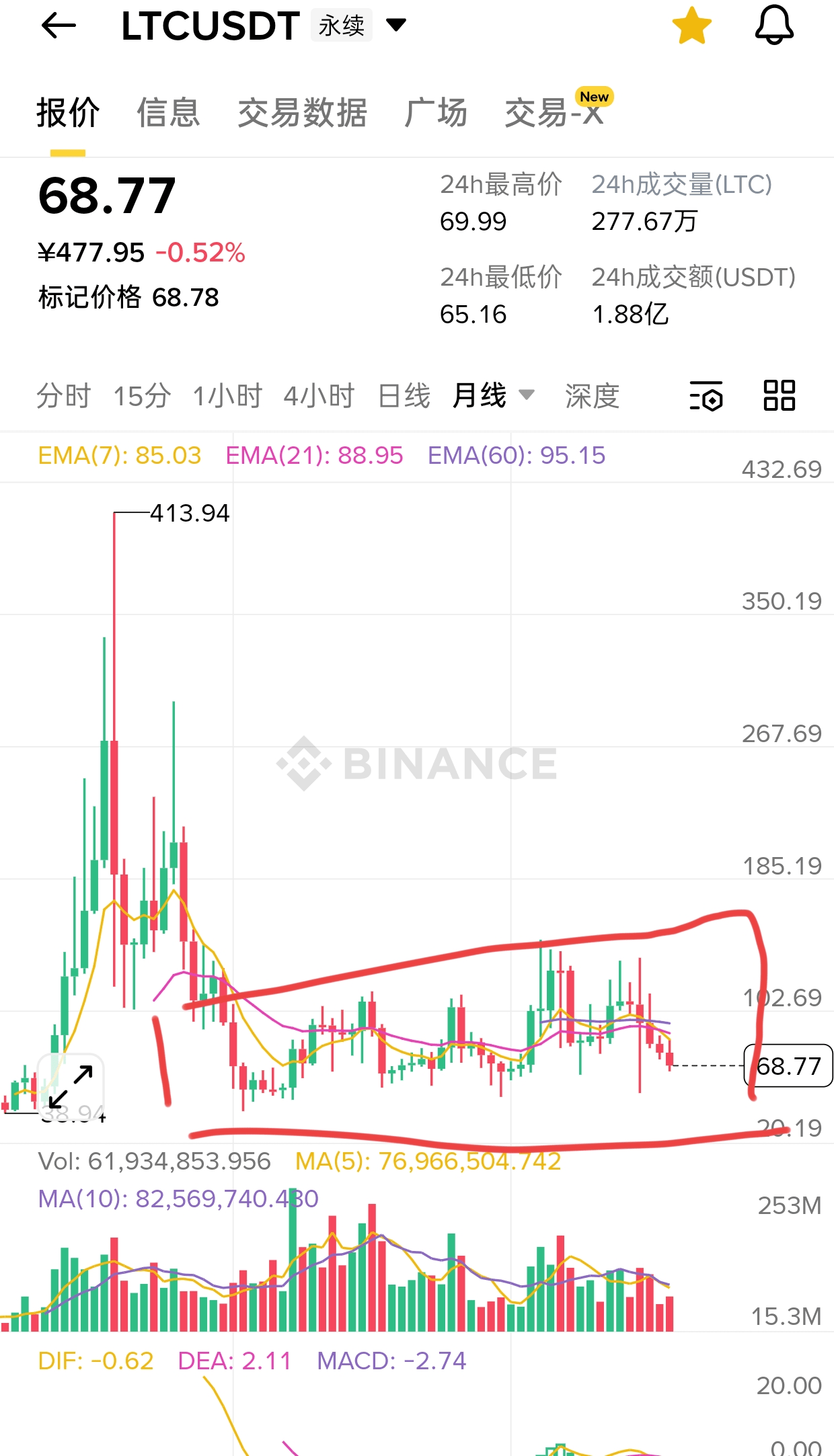Switch to the 交易数据 tab
The height and width of the screenshot is (1456, 834).
coord(303,112)
